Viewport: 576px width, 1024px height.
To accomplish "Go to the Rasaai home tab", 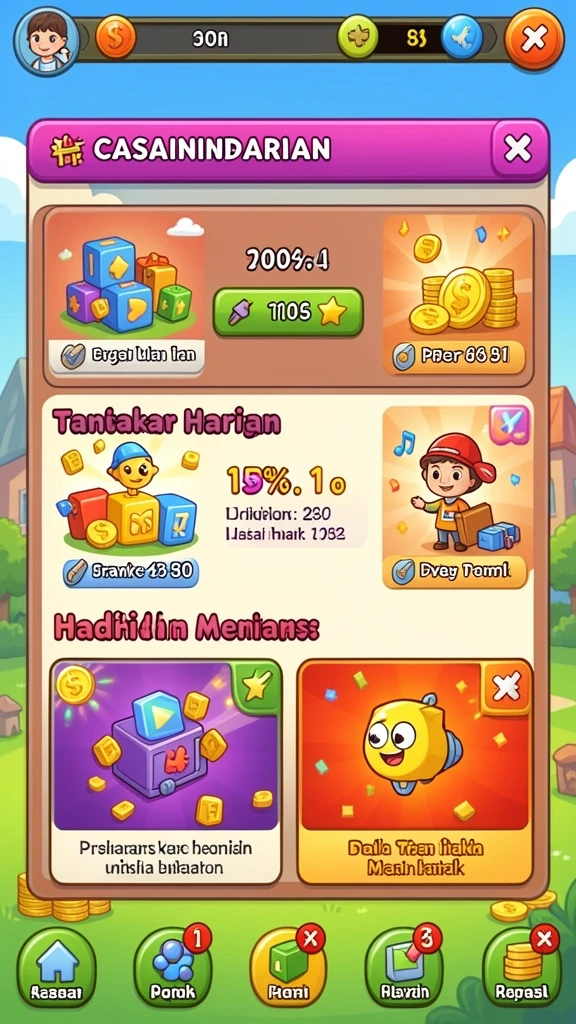I will pyautogui.click(x=56, y=967).
